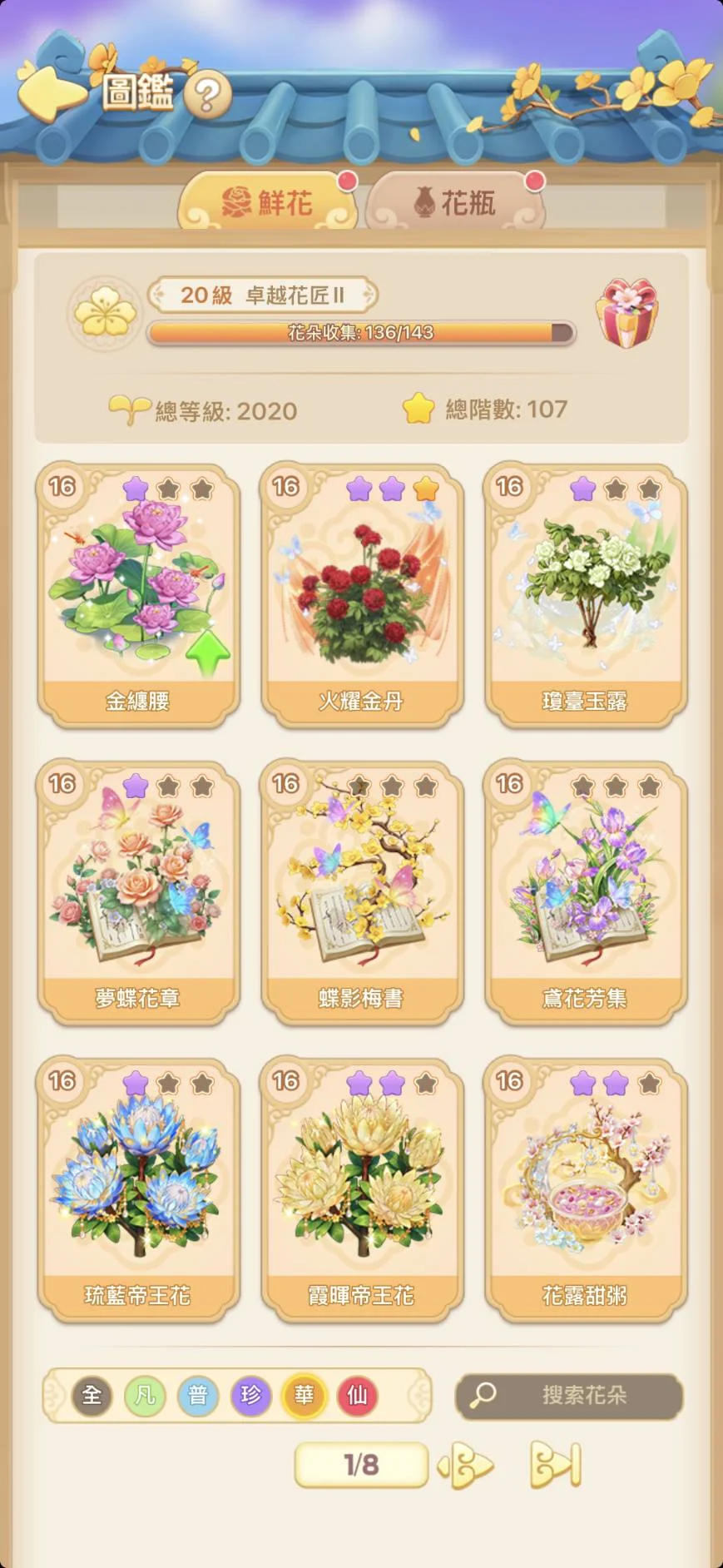Claim the gift box reward
This screenshot has width=723, height=1568.
coord(626,313)
